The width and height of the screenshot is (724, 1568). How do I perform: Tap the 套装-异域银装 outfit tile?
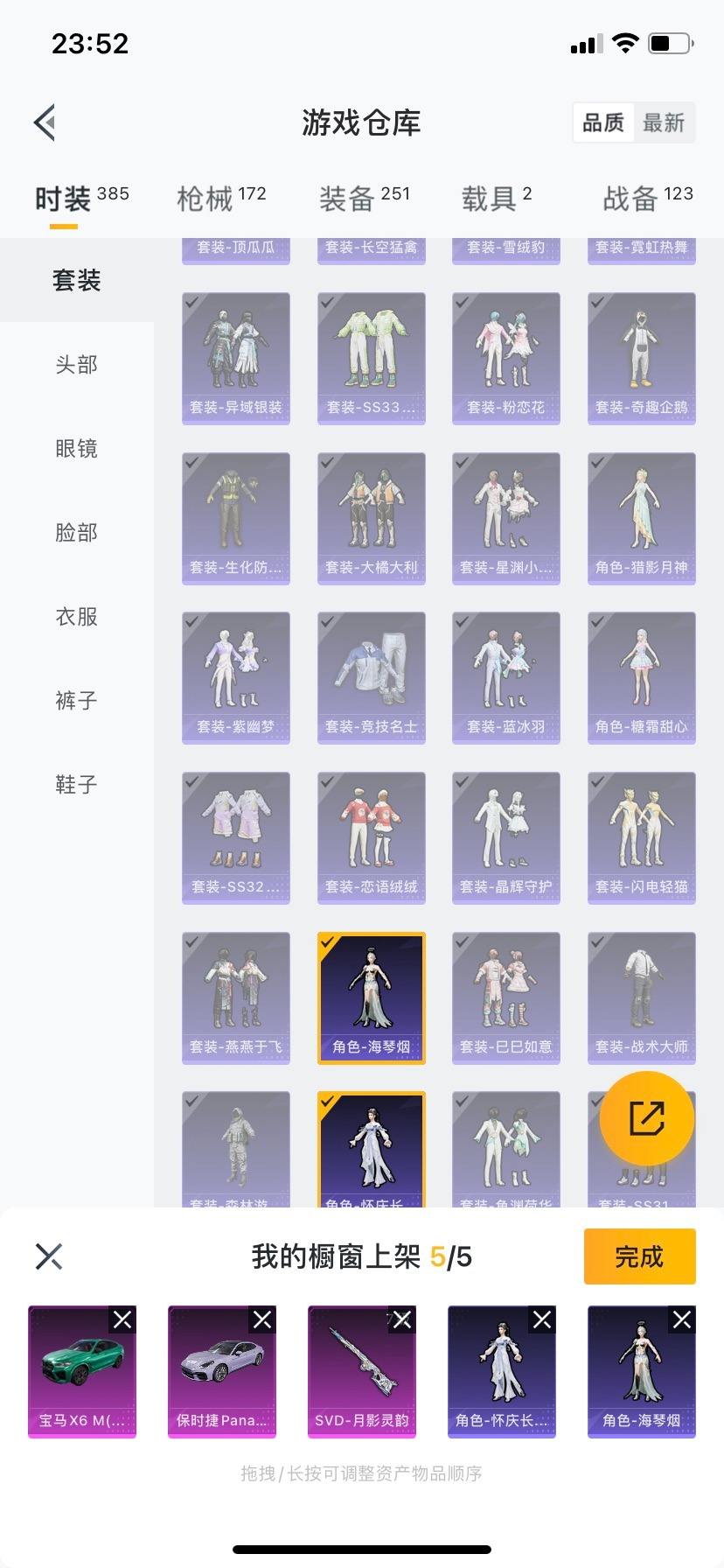235,358
